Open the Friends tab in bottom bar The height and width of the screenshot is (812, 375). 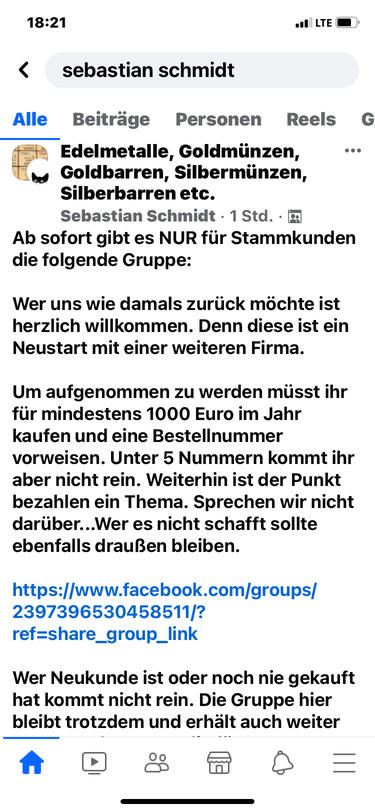tap(156, 763)
